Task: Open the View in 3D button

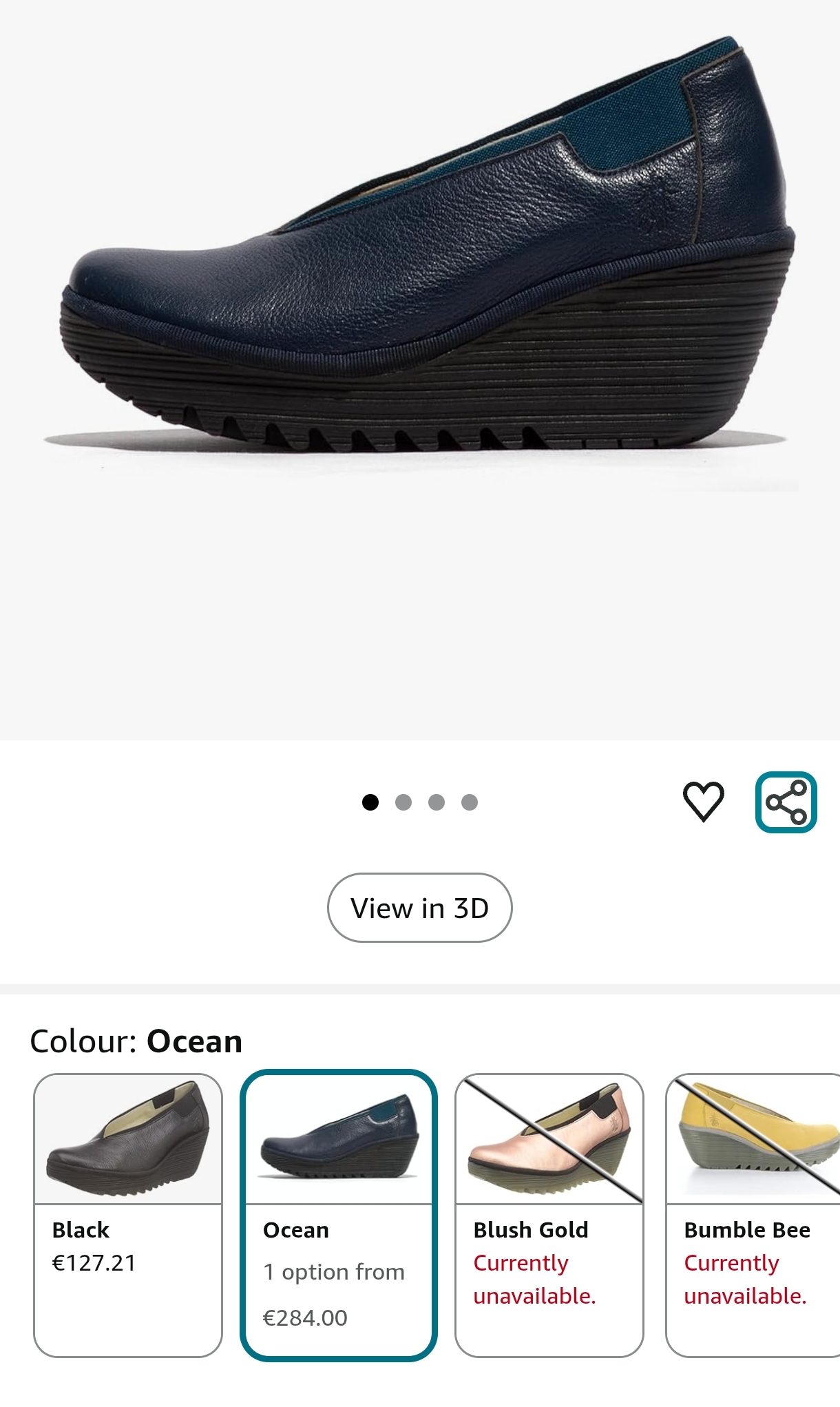Action: click(x=419, y=908)
